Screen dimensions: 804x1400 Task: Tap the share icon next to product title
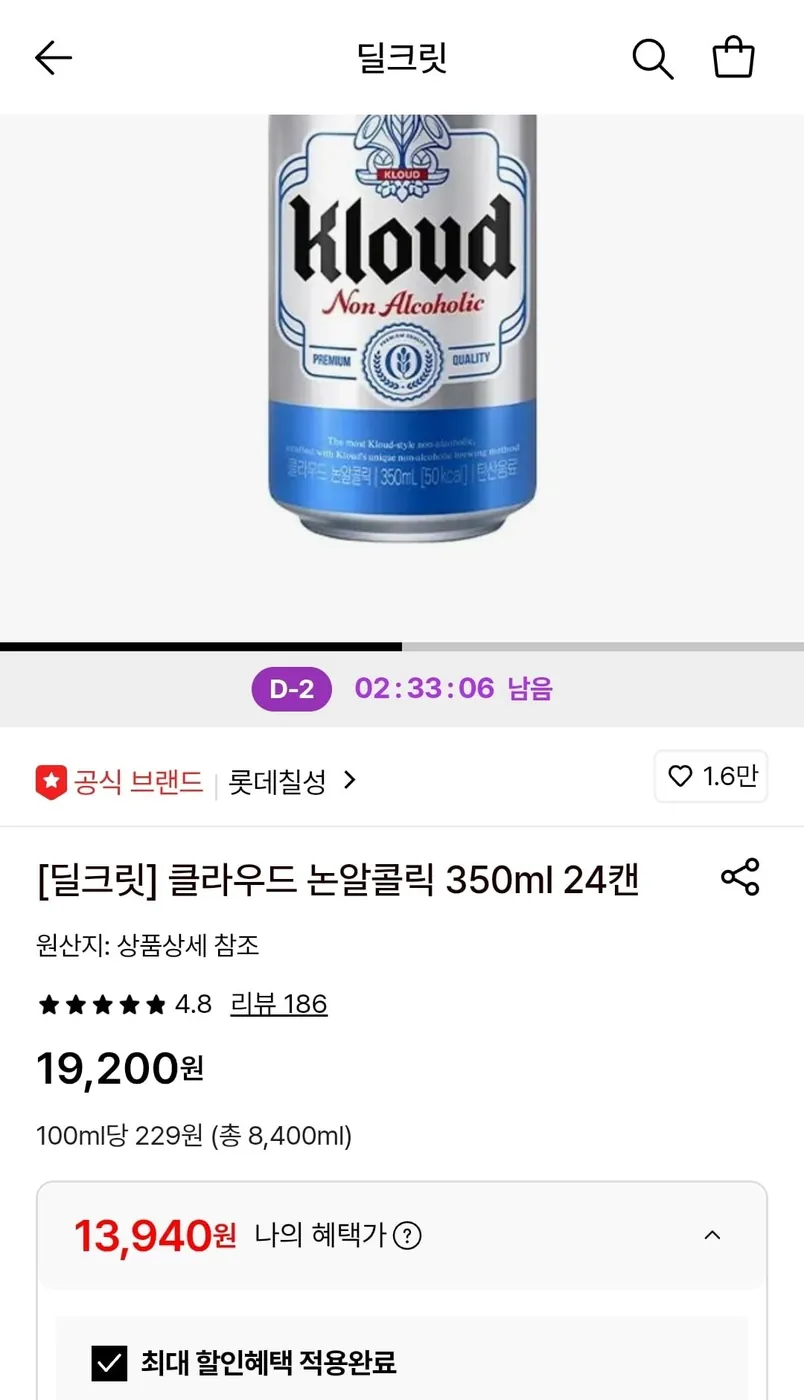point(741,877)
